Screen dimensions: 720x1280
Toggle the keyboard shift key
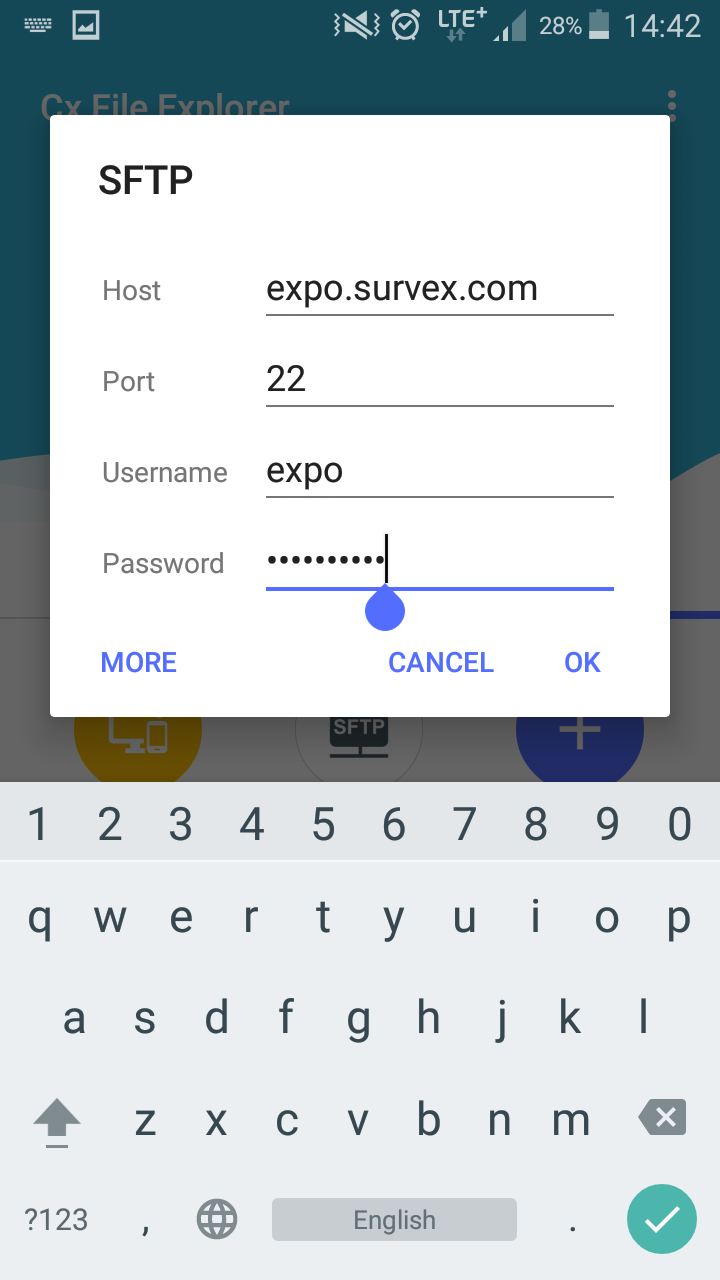tap(57, 1119)
